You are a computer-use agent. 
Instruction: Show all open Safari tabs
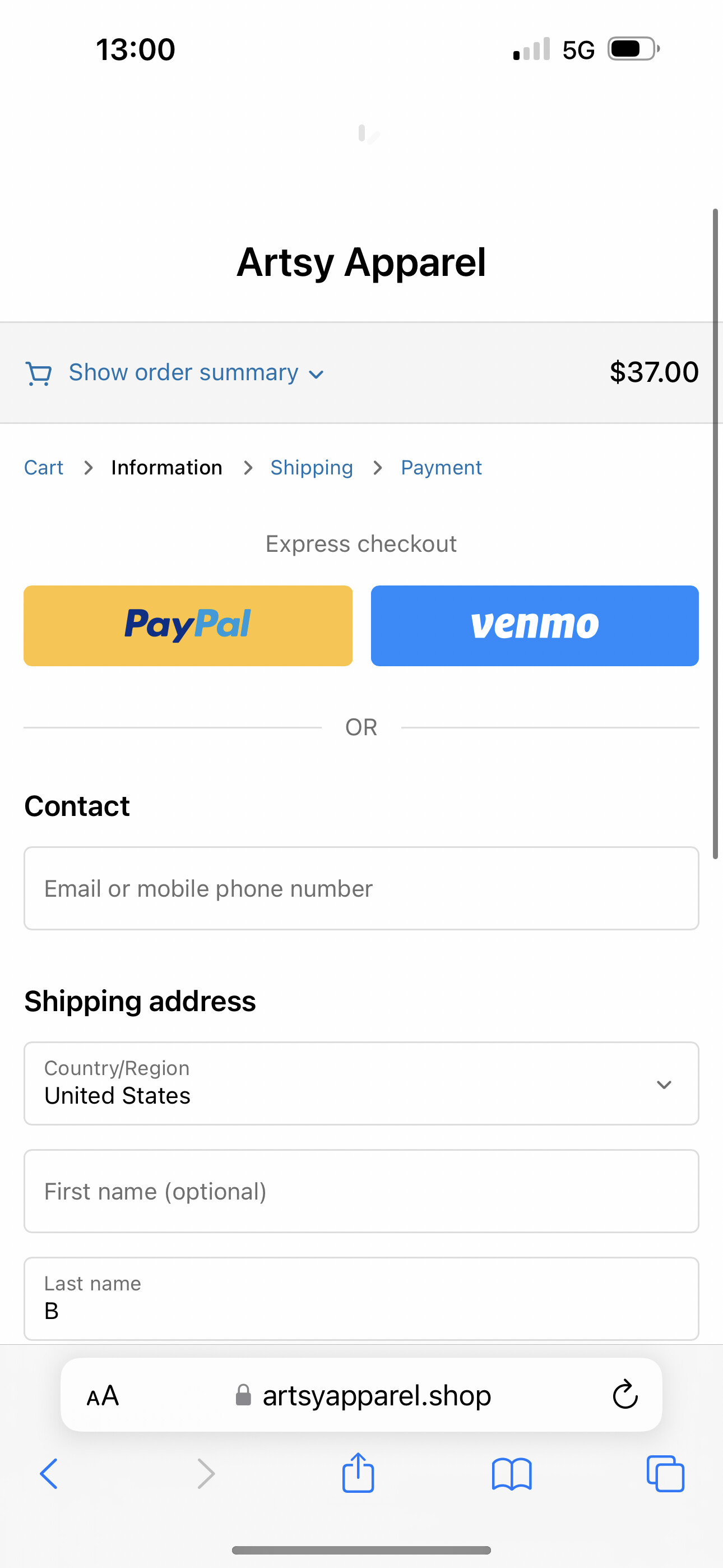pos(665,1474)
